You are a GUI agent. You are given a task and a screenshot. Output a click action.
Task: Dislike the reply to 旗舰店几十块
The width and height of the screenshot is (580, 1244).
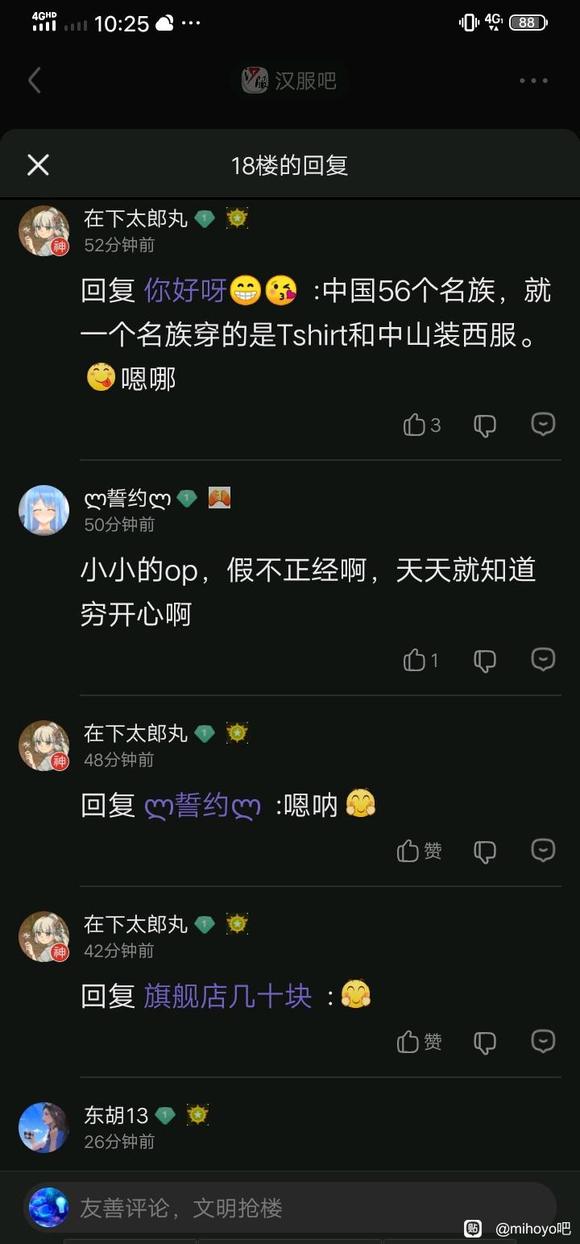click(x=485, y=1042)
